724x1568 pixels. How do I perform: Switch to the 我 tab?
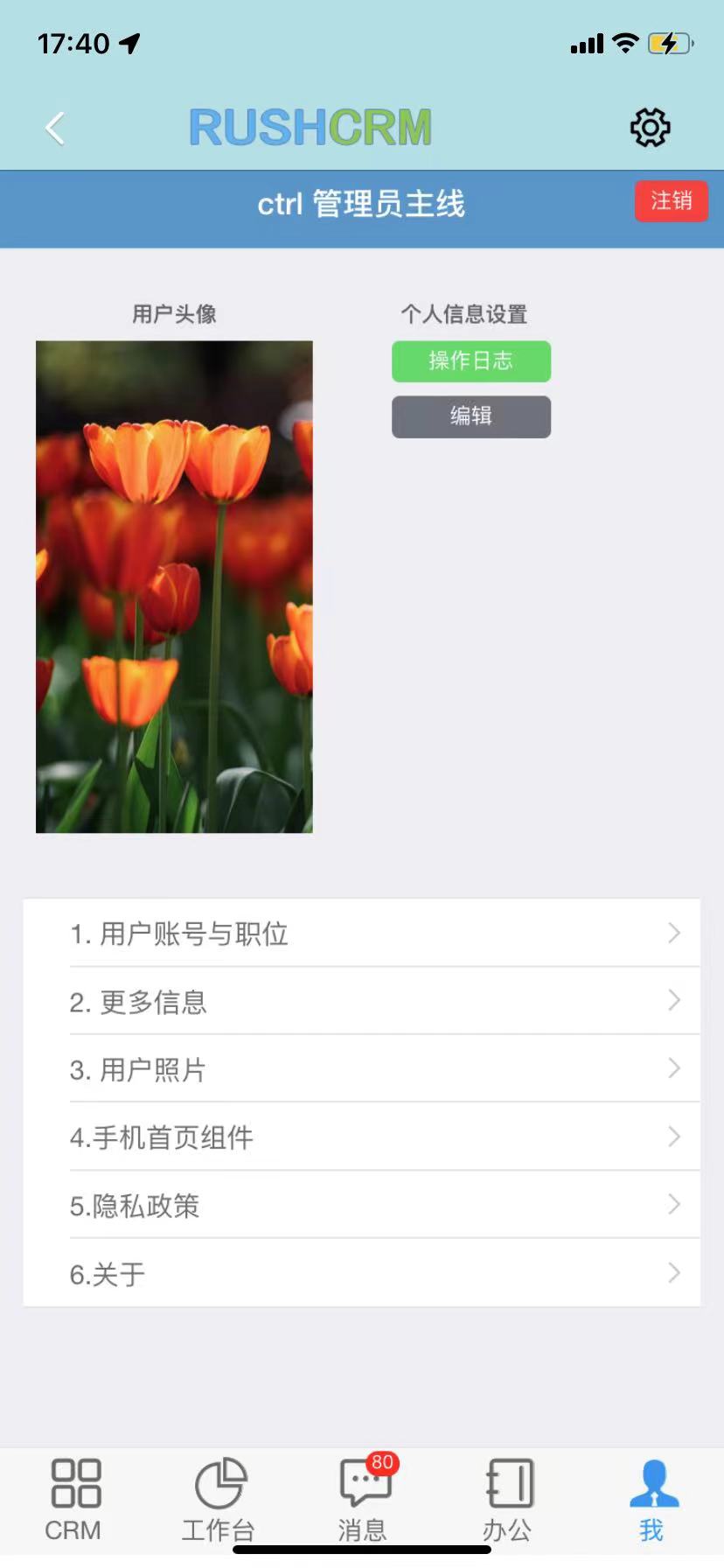[652, 1501]
